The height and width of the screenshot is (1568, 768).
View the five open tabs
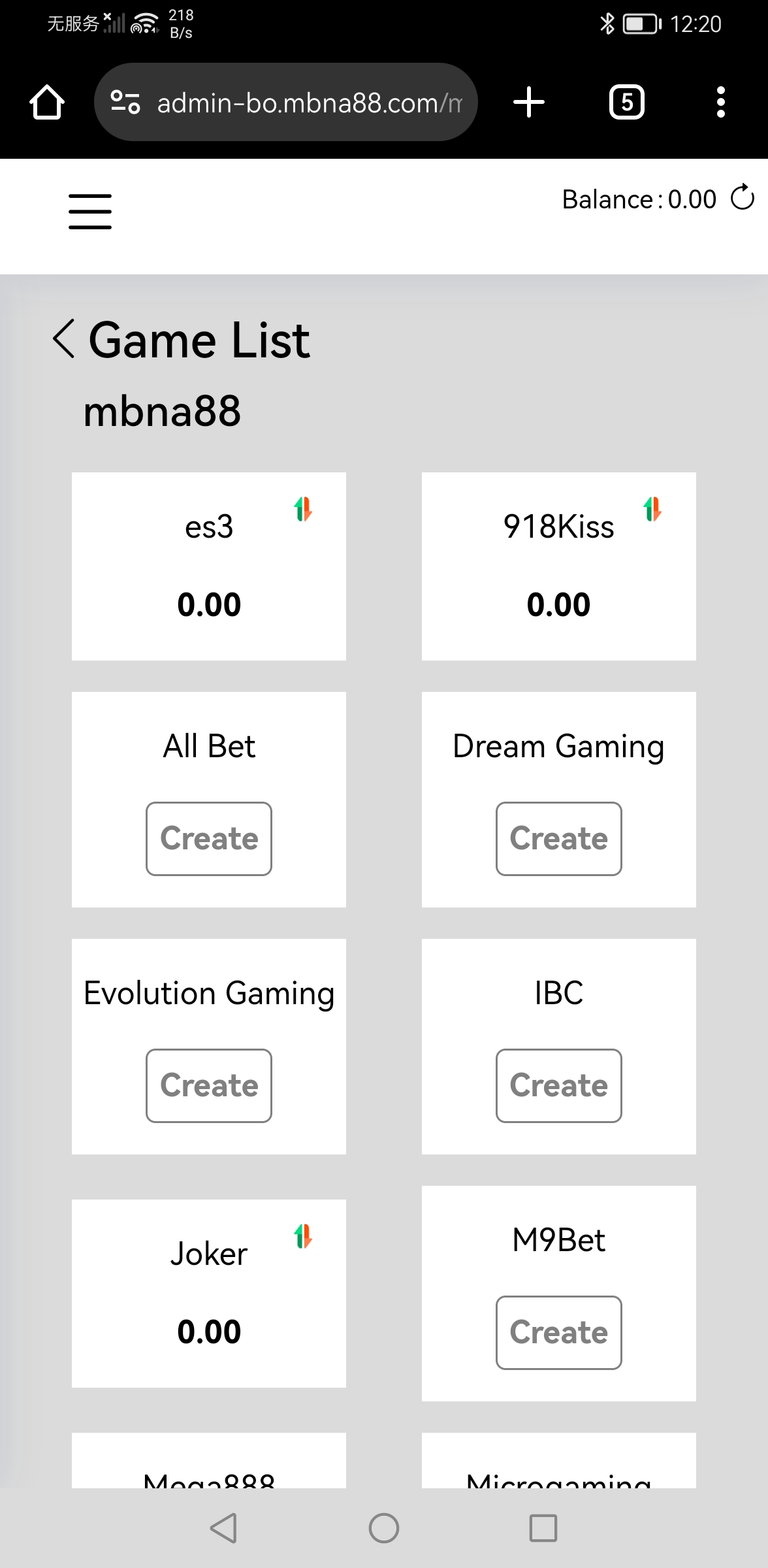coord(627,103)
